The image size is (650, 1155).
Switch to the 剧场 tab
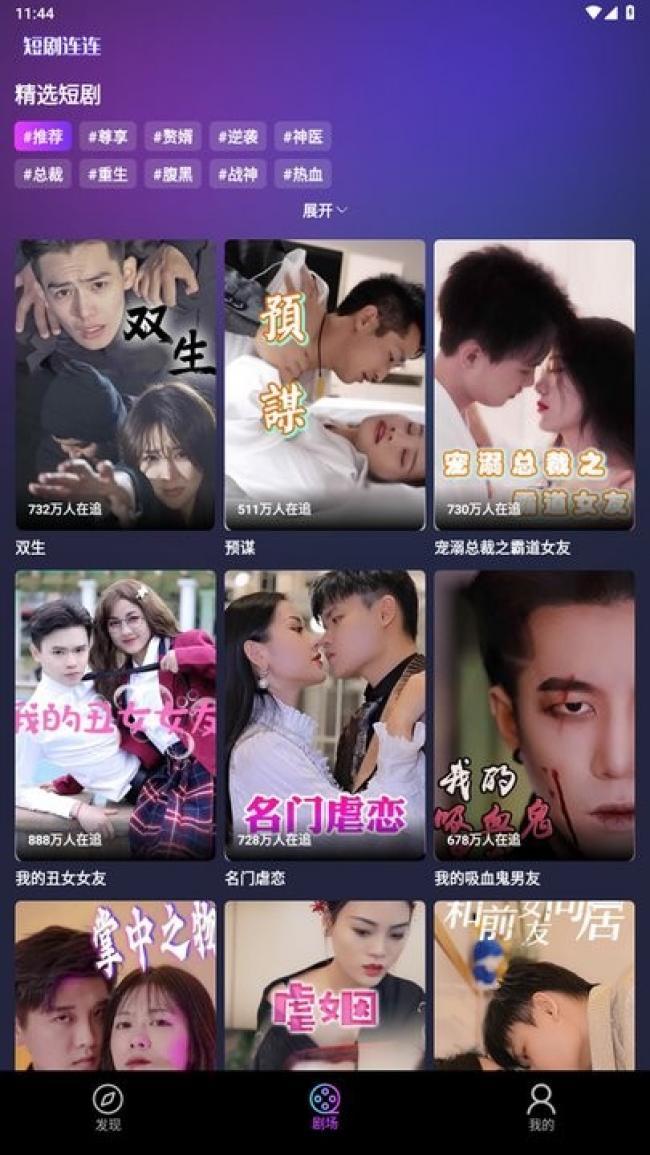[x=324, y=1107]
